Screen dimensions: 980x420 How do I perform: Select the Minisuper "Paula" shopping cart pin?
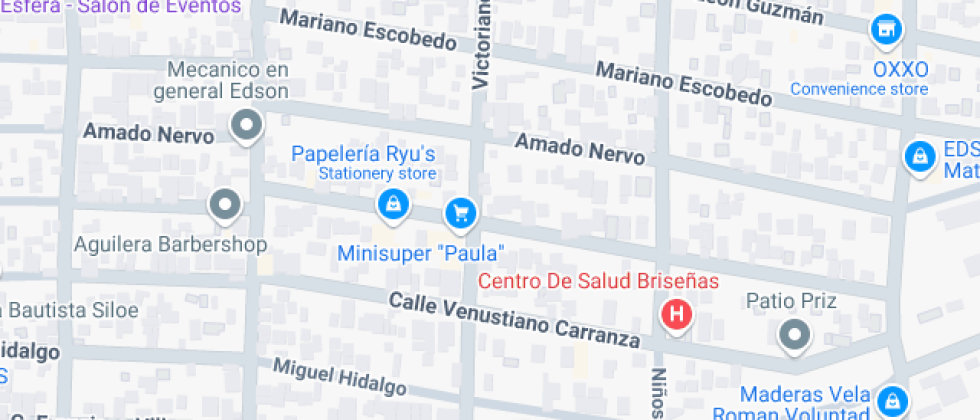pos(460,211)
